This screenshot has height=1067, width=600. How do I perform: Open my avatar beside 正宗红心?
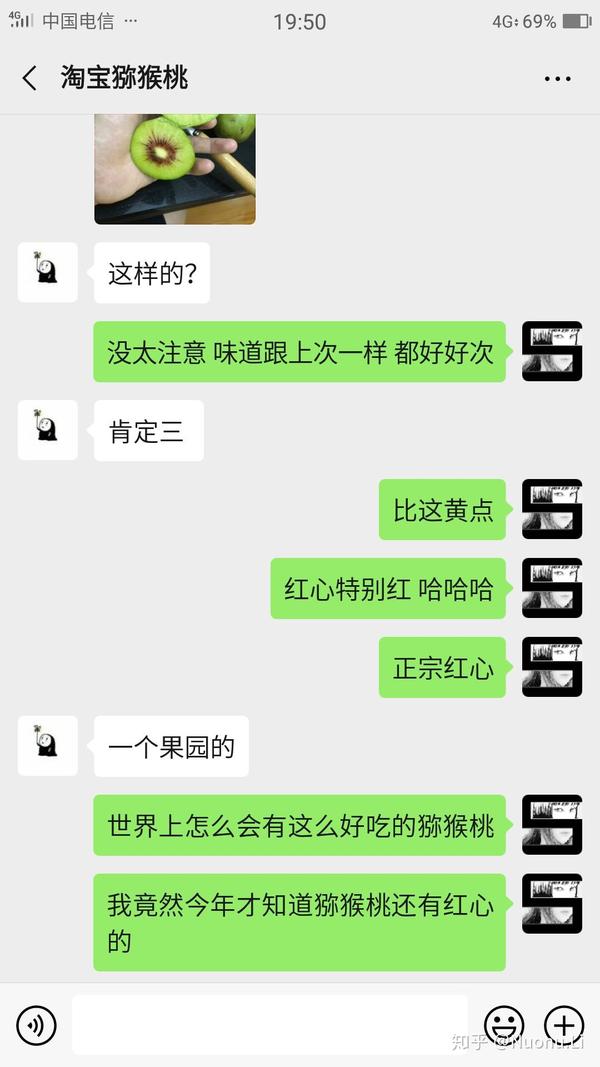[552, 667]
